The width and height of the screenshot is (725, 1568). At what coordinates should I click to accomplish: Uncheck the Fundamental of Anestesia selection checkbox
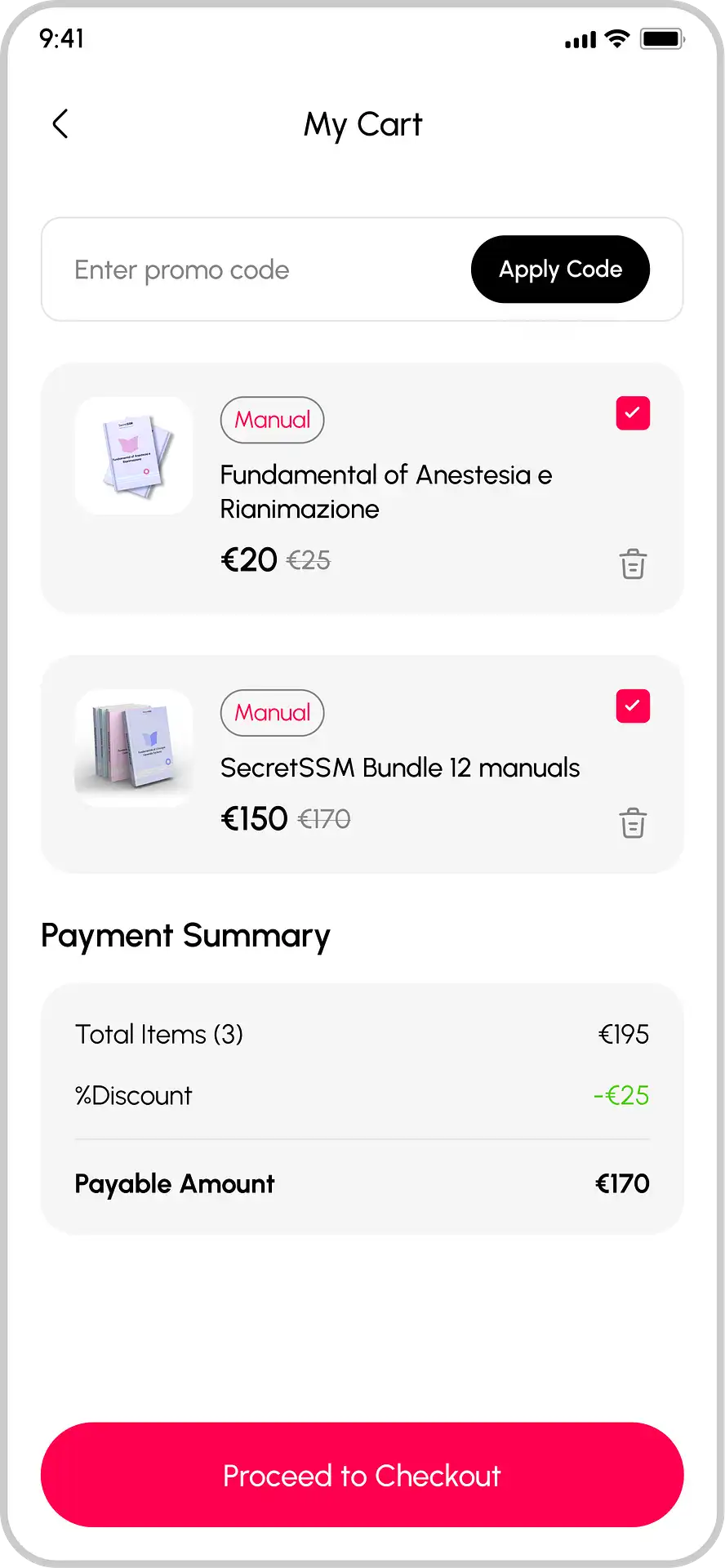[633, 413]
